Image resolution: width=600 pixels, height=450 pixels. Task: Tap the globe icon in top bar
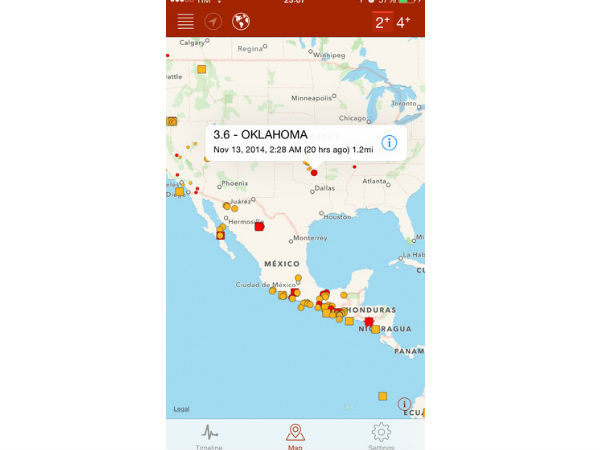pos(241,21)
